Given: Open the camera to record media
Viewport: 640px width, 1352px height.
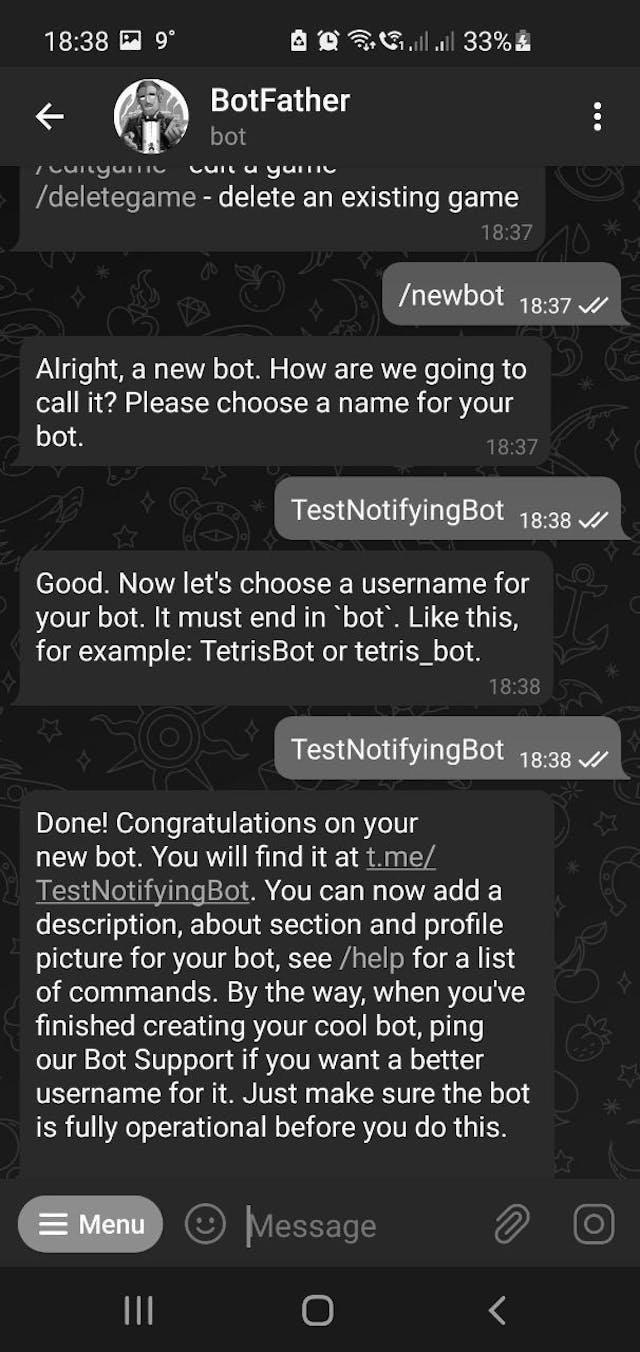Looking at the screenshot, I should point(593,1224).
